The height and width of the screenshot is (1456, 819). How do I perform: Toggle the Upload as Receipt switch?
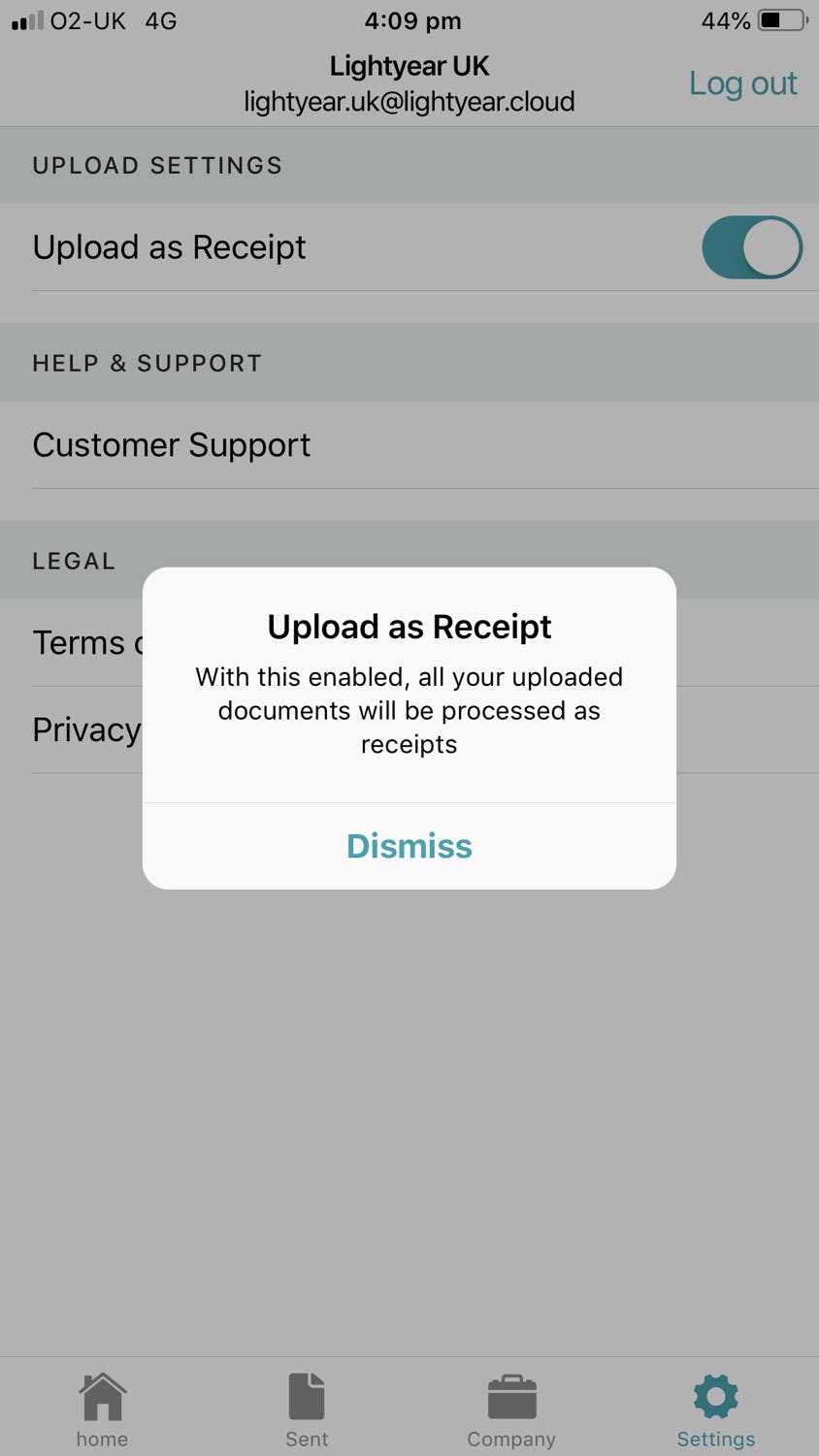[751, 247]
